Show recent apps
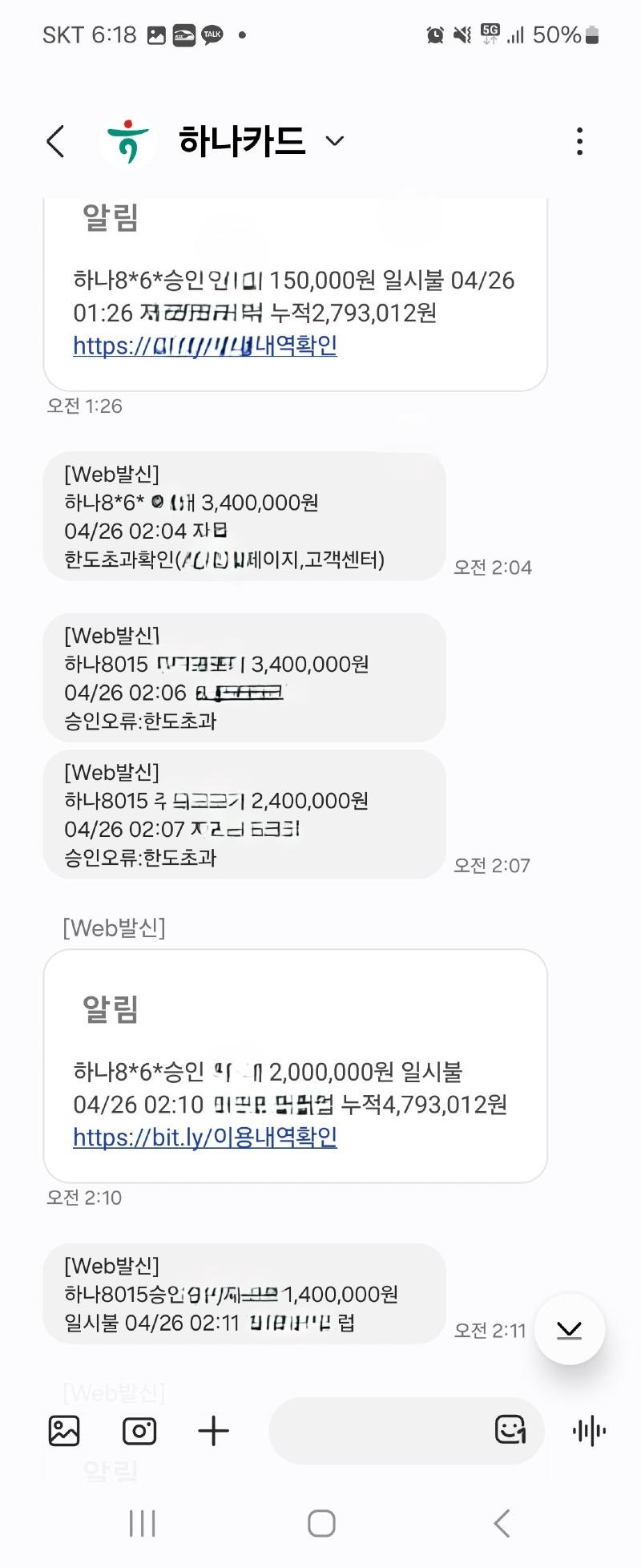Viewport: 641px width, 1568px height. (142, 1523)
